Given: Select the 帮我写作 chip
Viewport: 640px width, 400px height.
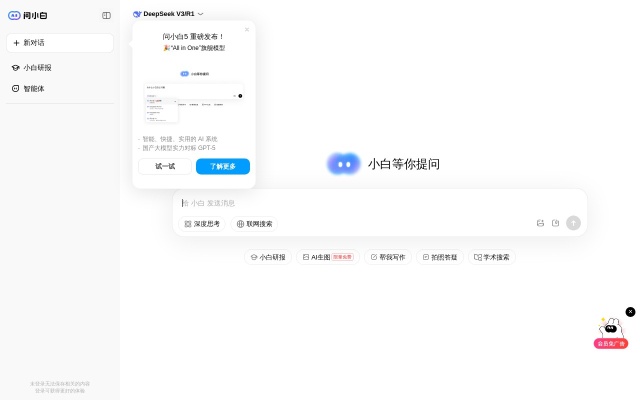Looking at the screenshot, I should pyautogui.click(x=388, y=257).
